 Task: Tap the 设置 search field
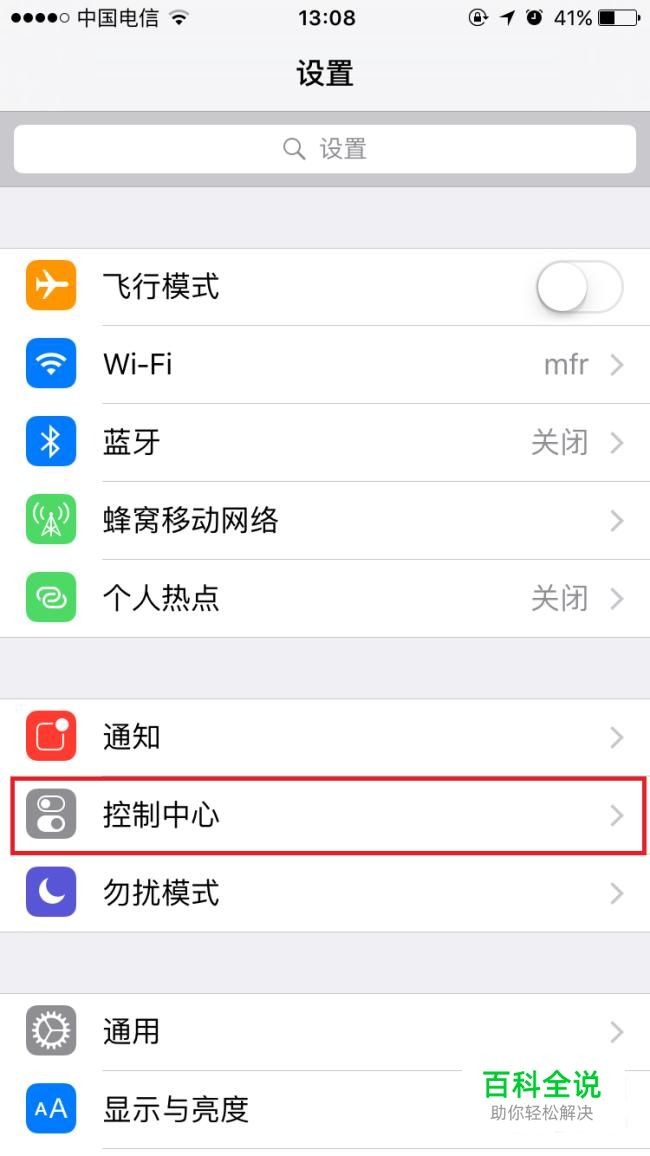tap(325, 149)
